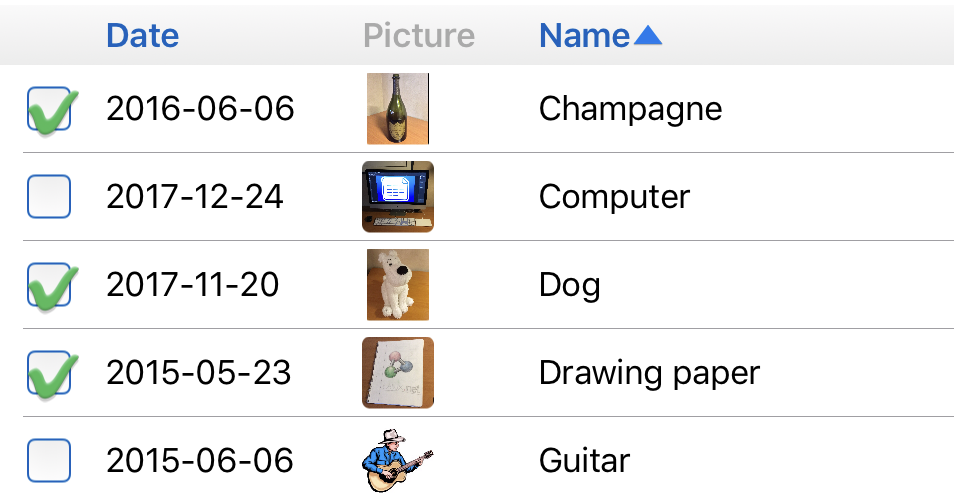Uncheck the Champagne checkbox
This screenshot has height=502, width=954.
pyautogui.click(x=49, y=109)
